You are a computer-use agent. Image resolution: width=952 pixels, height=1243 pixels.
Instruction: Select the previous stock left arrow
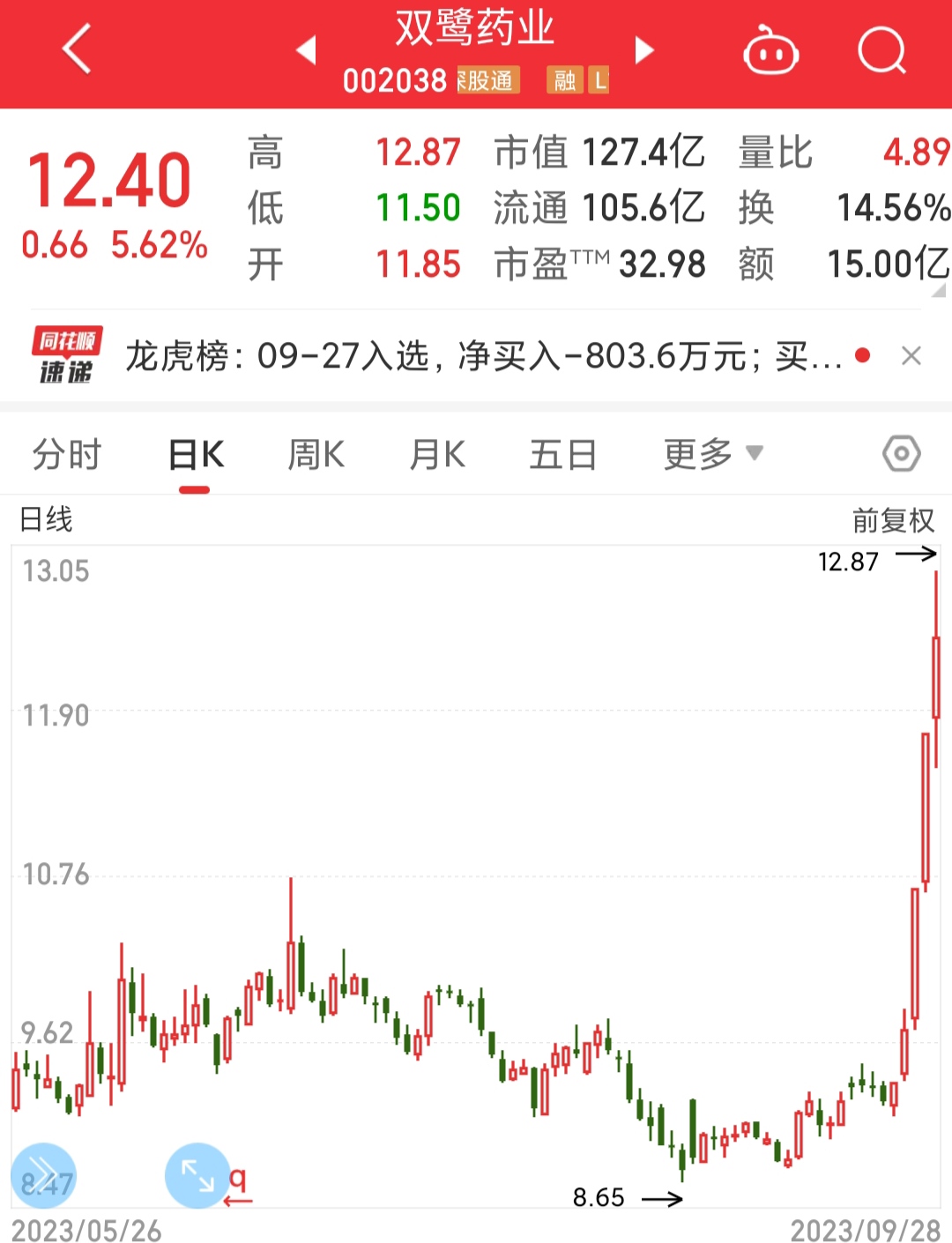[305, 51]
